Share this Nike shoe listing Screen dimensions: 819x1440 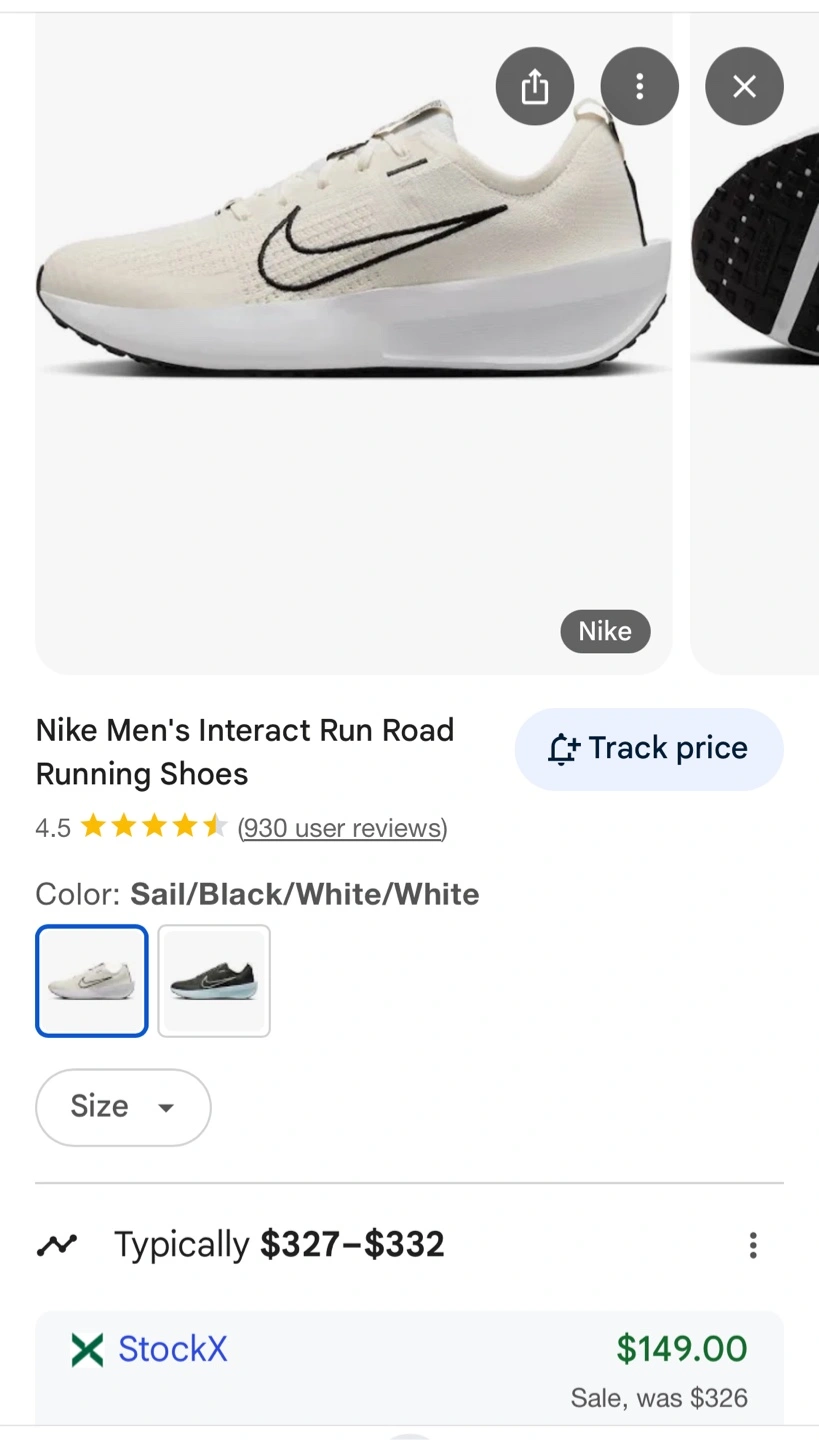[x=535, y=87]
